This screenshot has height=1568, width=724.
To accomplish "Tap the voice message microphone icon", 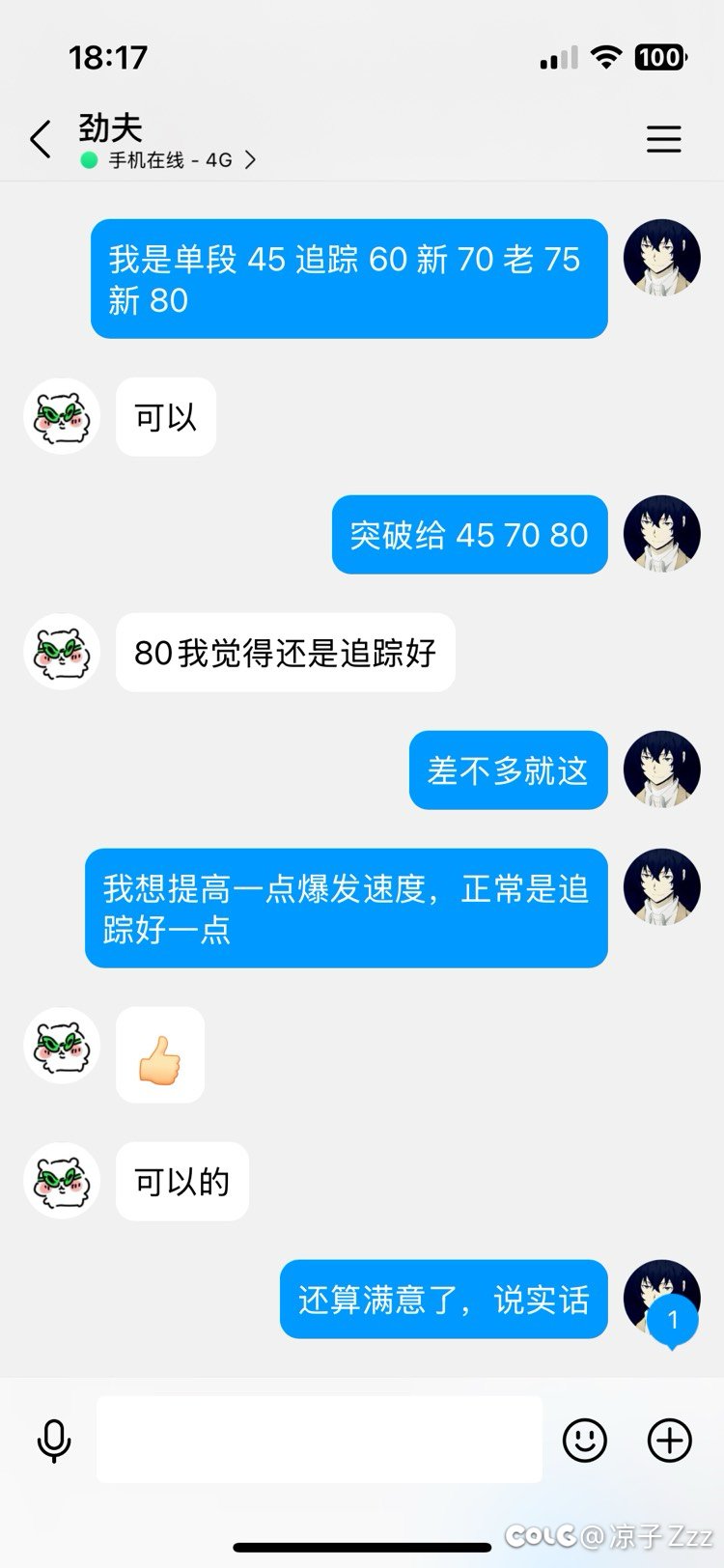I will point(53,1441).
